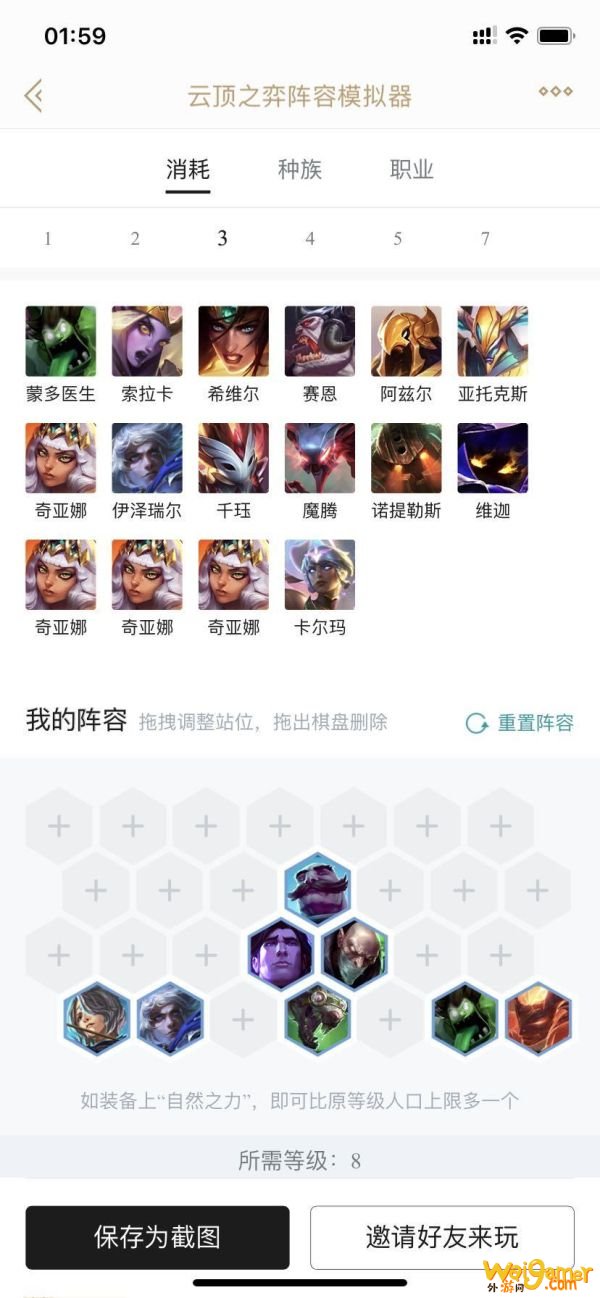Image resolution: width=600 pixels, height=1298 pixels.
Task: Filter champions by cost 4
Action: (310, 238)
